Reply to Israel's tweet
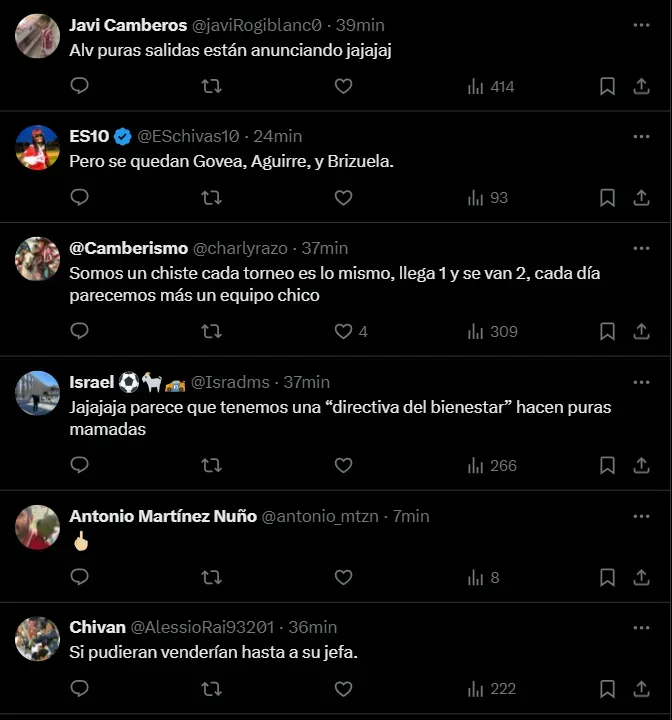This screenshot has width=672, height=720. (80, 465)
